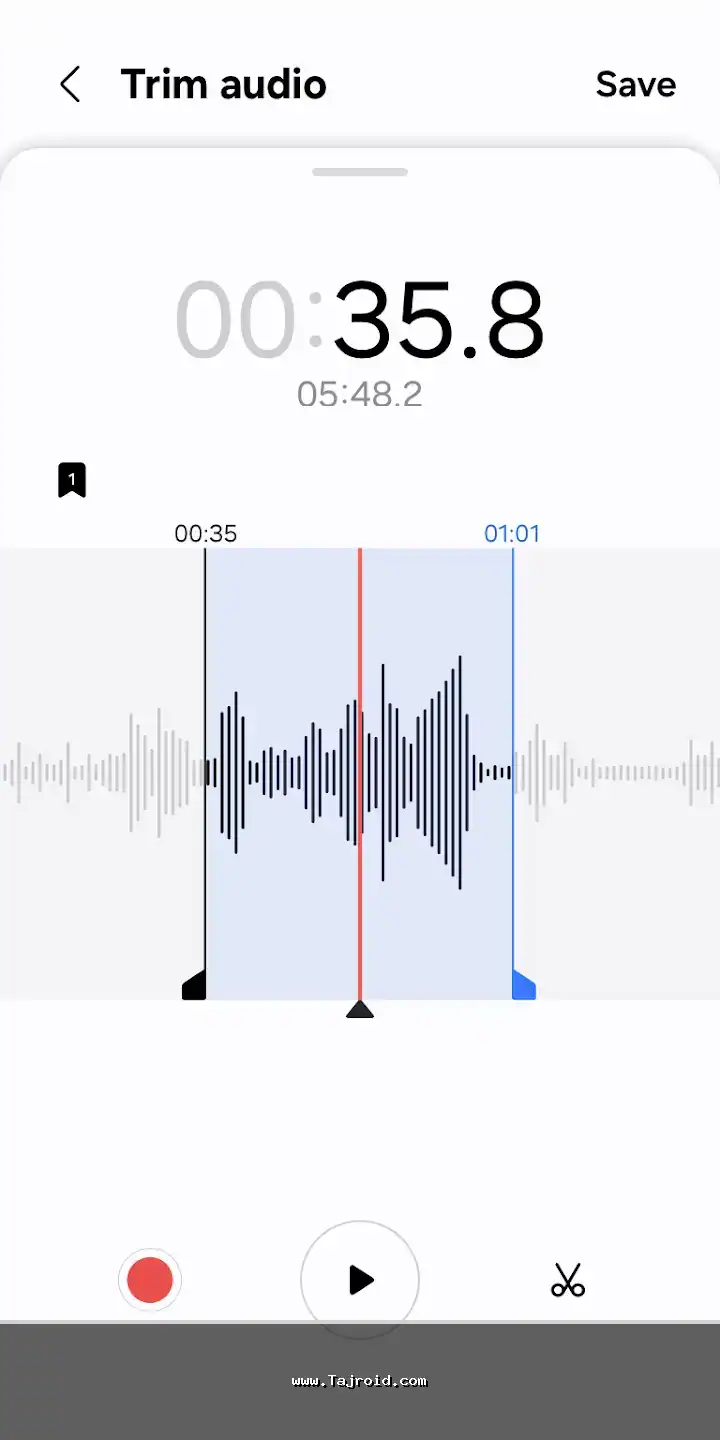Save the trimmed audio
Image resolution: width=720 pixels, height=1440 pixels.
coord(635,85)
